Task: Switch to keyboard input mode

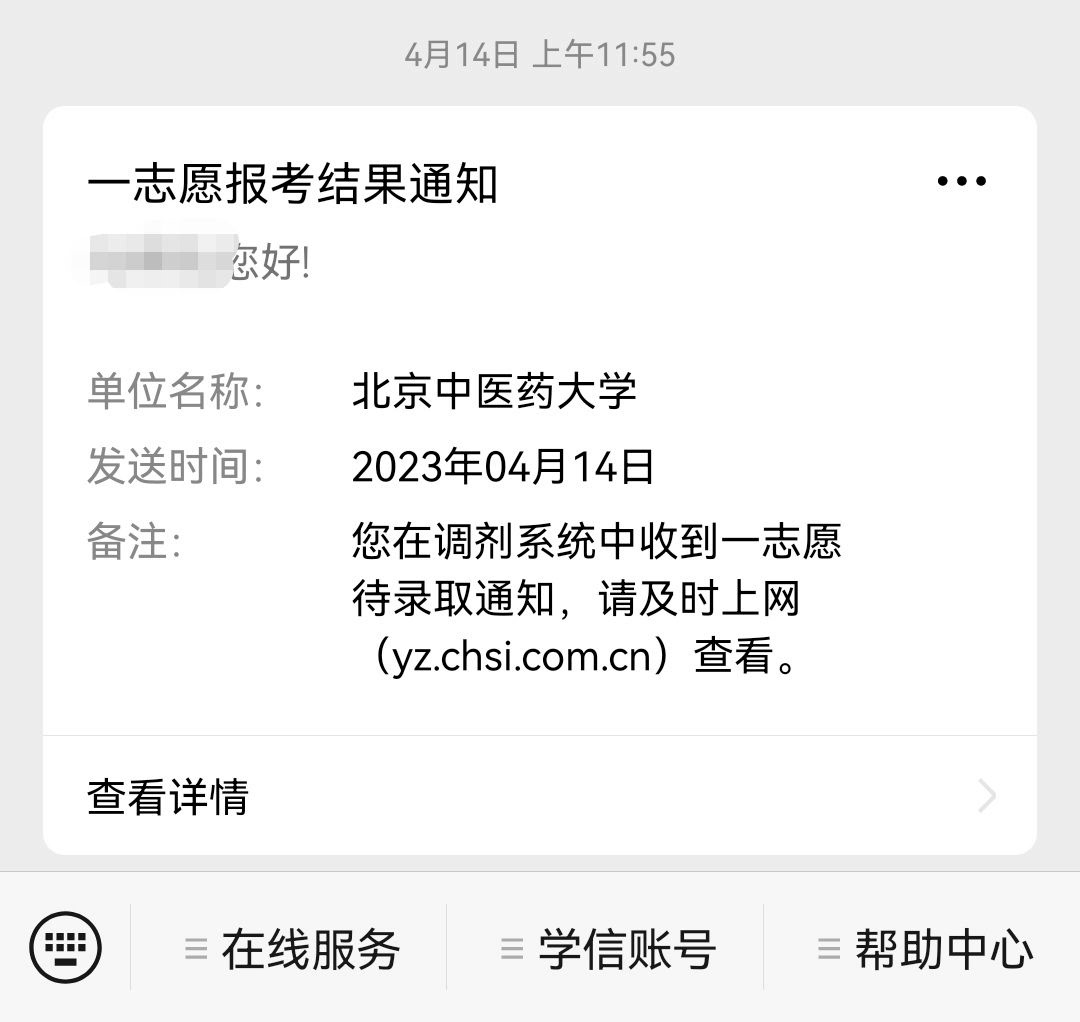Action: pyautogui.click(x=66, y=947)
